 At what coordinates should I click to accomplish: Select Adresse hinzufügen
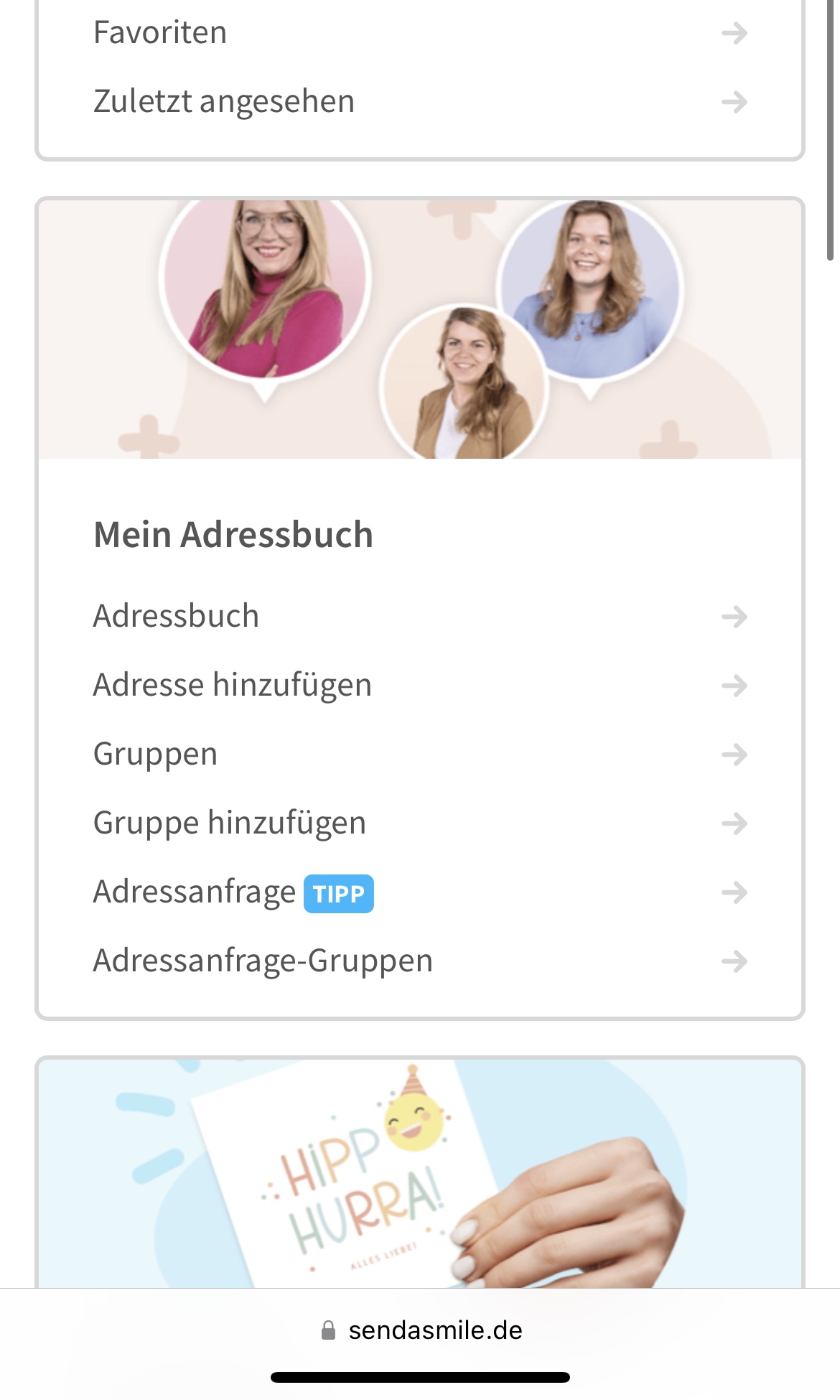tap(420, 685)
